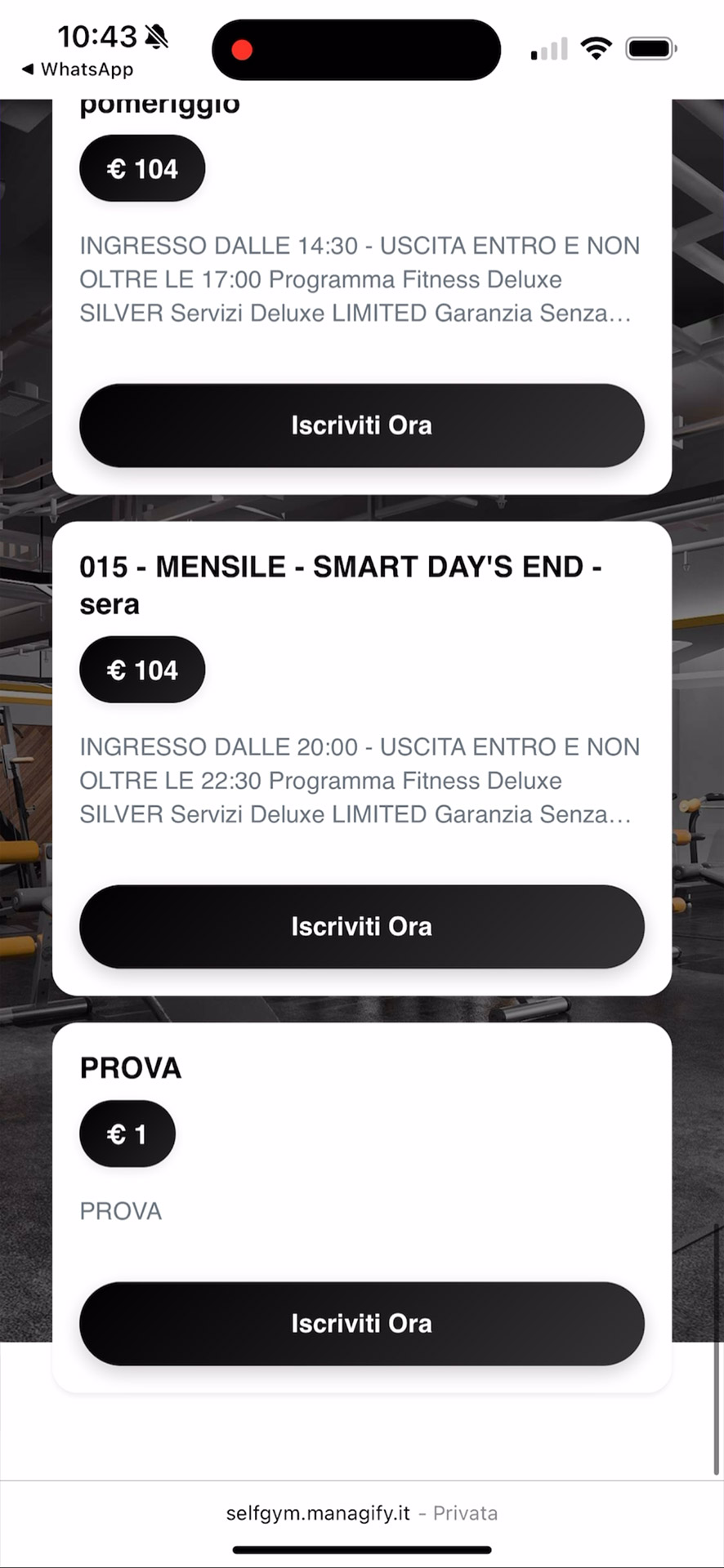Open the selfgym.managify.it address bar
This screenshot has width=724, height=1568.
pyautogui.click(x=362, y=1513)
